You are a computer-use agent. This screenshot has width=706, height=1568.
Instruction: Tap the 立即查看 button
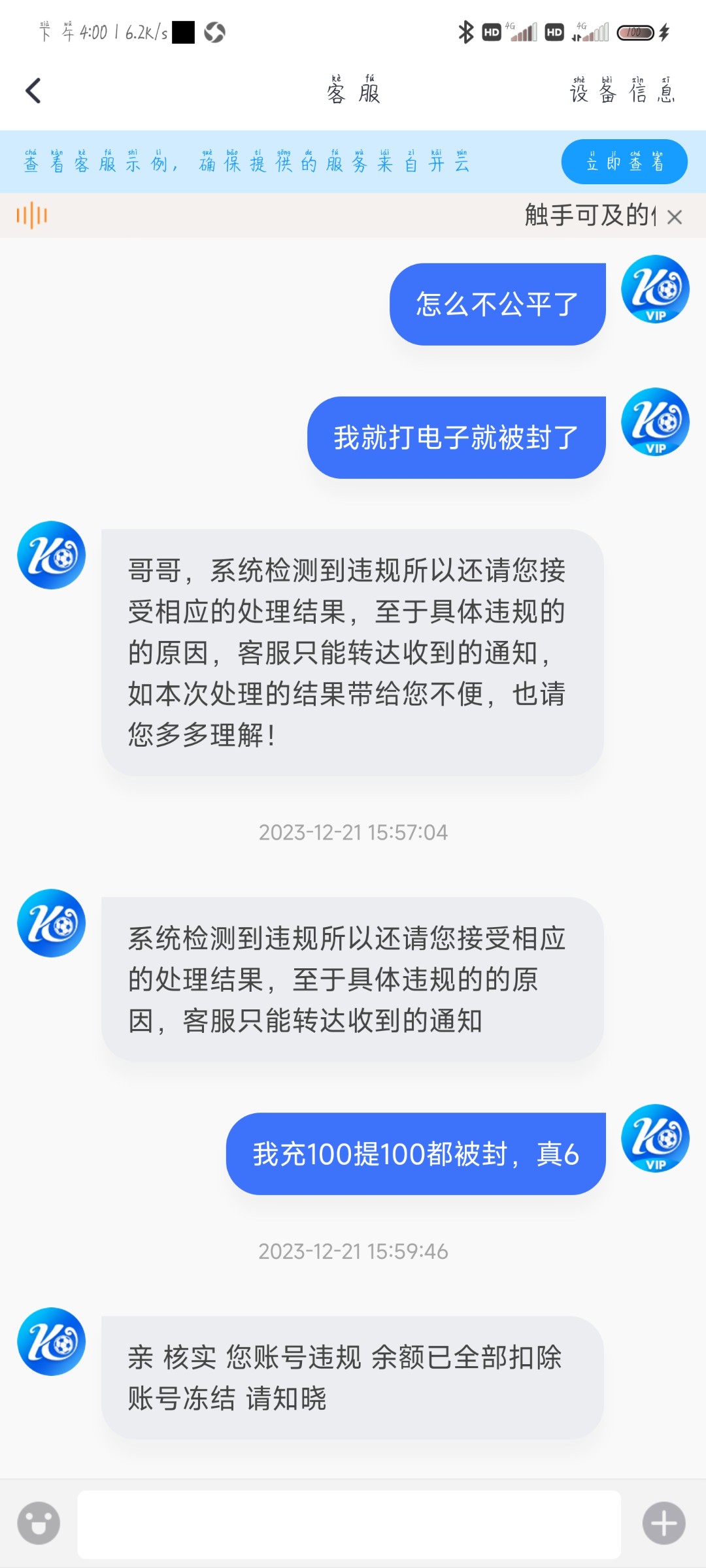tap(624, 162)
